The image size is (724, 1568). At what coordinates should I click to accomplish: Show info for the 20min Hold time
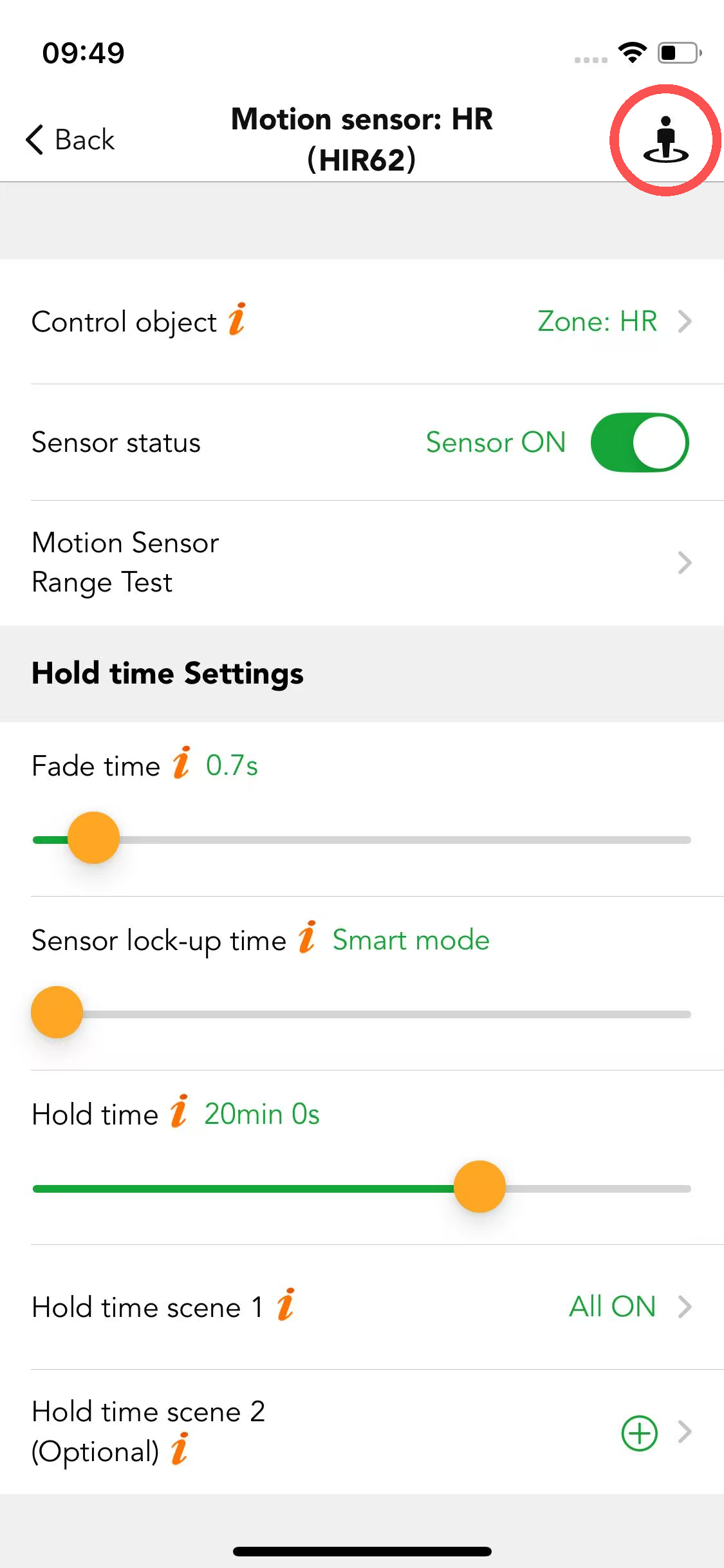pyautogui.click(x=180, y=1112)
